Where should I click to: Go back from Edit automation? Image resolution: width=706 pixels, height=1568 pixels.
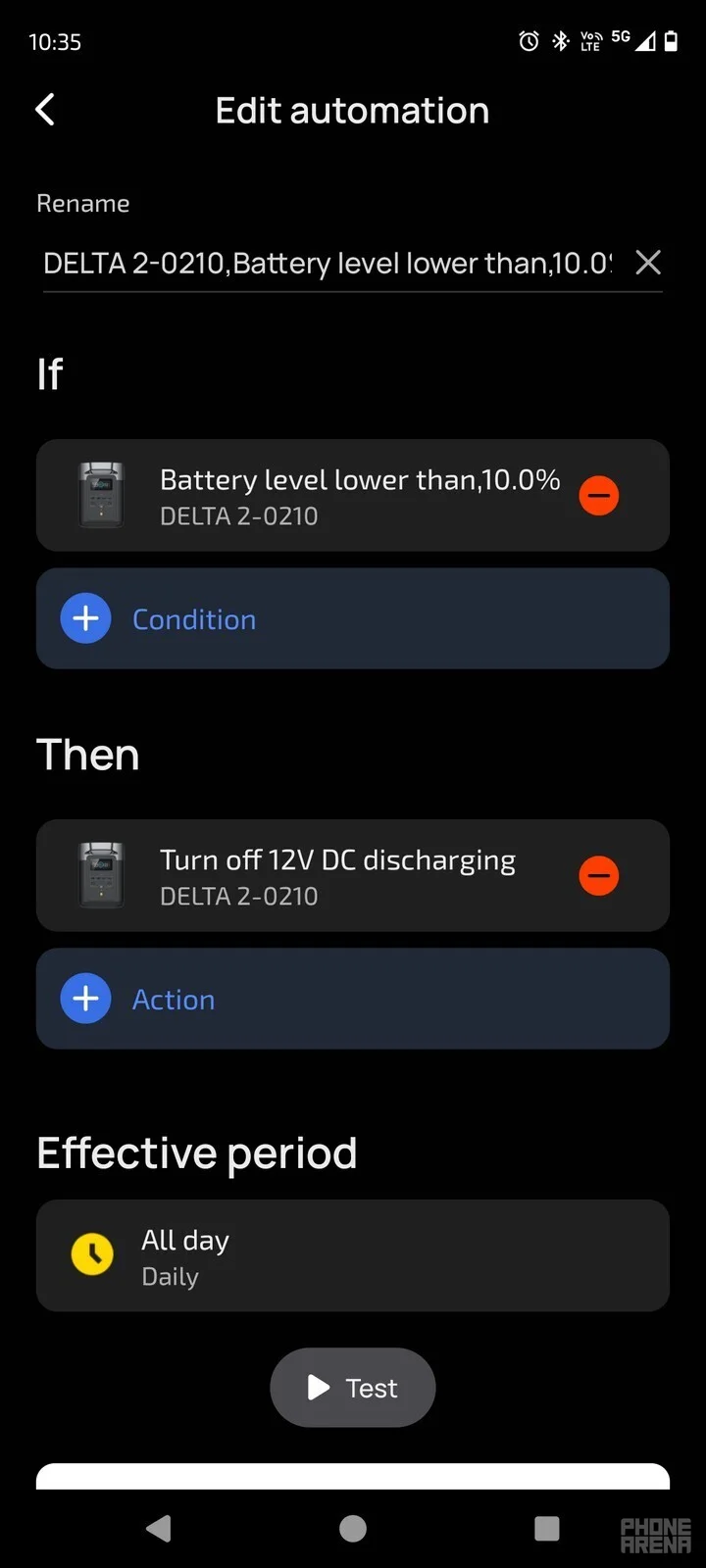(45, 110)
